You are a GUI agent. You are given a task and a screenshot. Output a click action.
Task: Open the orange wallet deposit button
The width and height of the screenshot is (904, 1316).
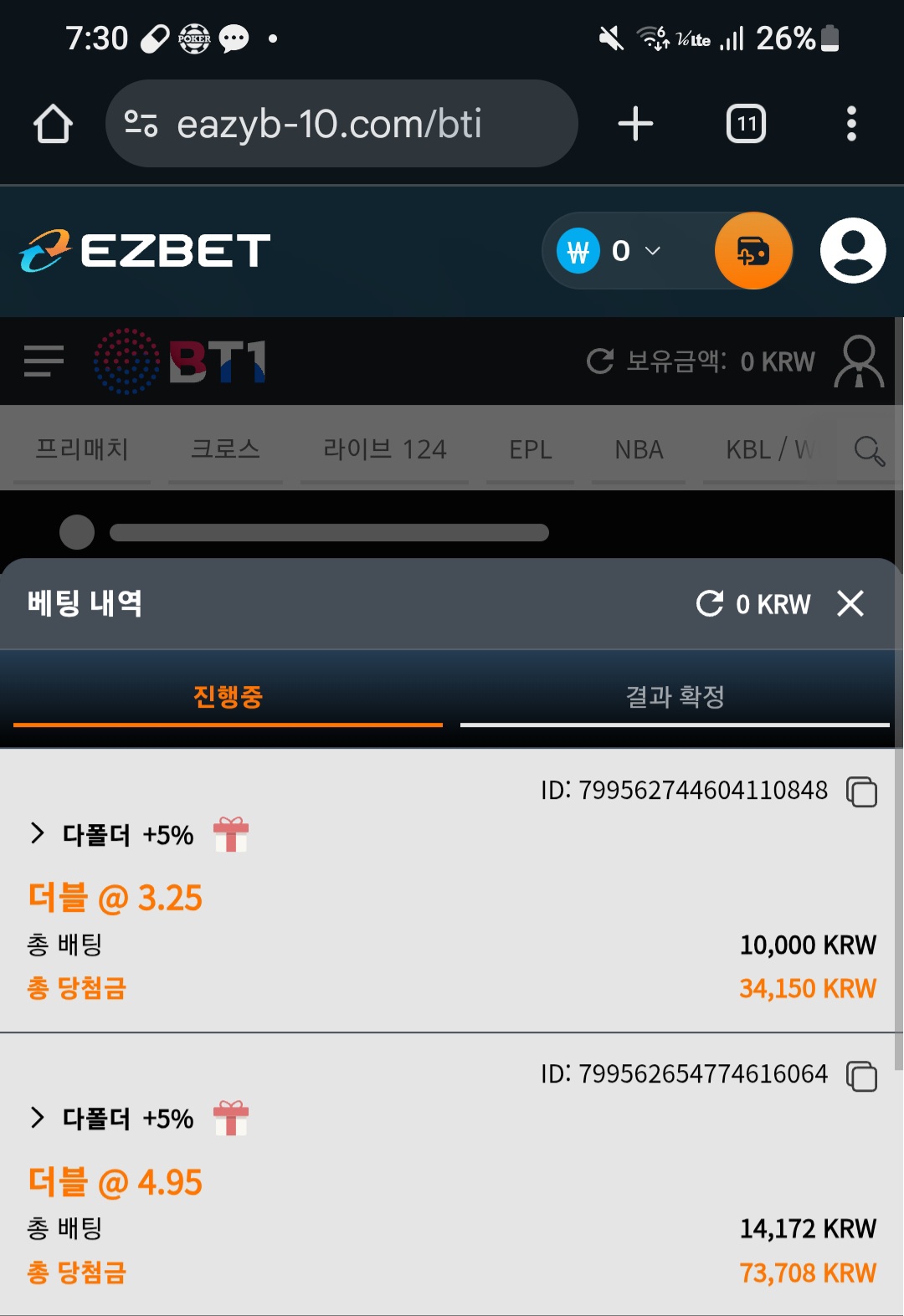(753, 251)
